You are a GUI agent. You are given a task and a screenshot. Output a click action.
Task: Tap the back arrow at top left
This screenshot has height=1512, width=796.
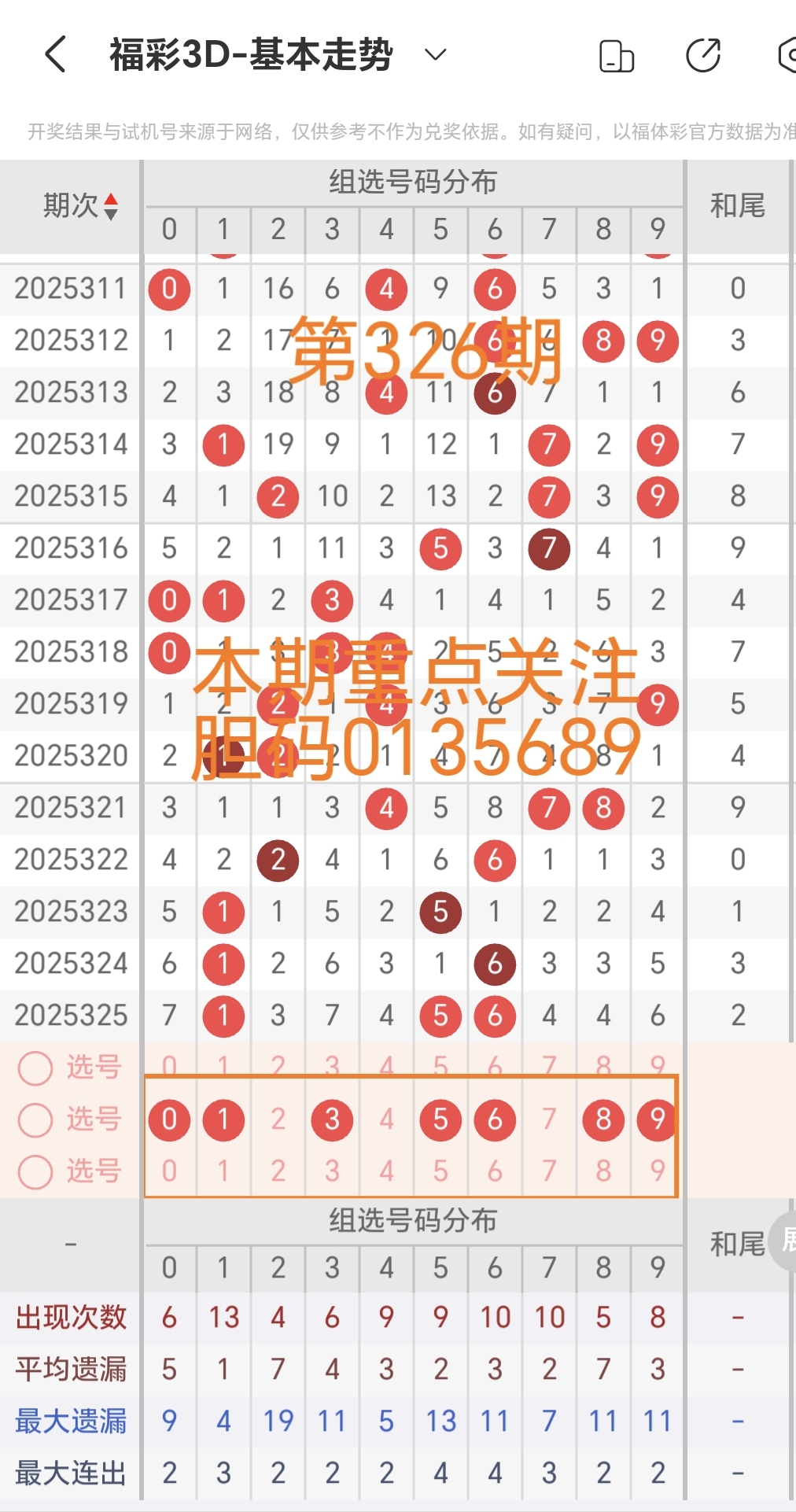(53, 55)
